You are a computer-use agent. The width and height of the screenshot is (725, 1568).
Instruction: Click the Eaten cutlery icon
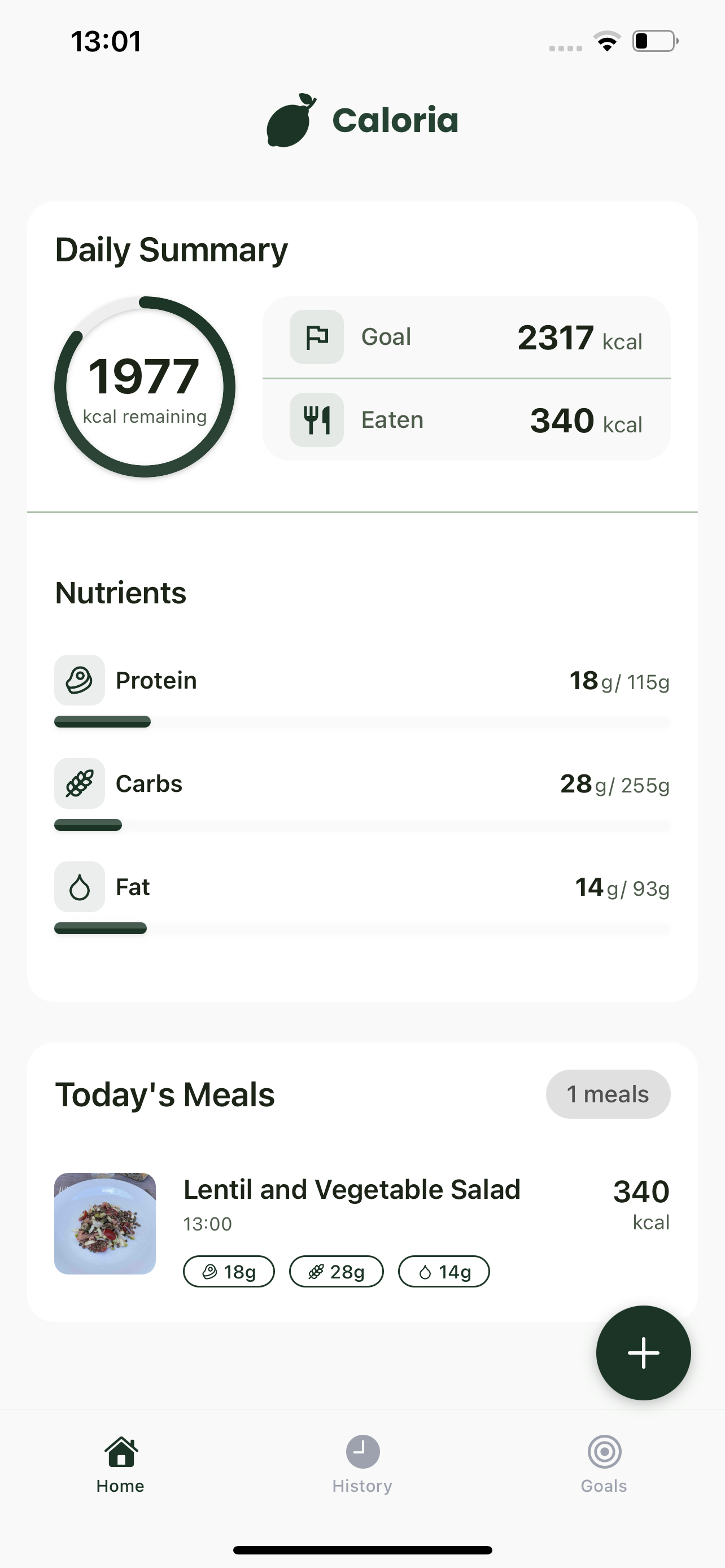pyautogui.click(x=317, y=419)
